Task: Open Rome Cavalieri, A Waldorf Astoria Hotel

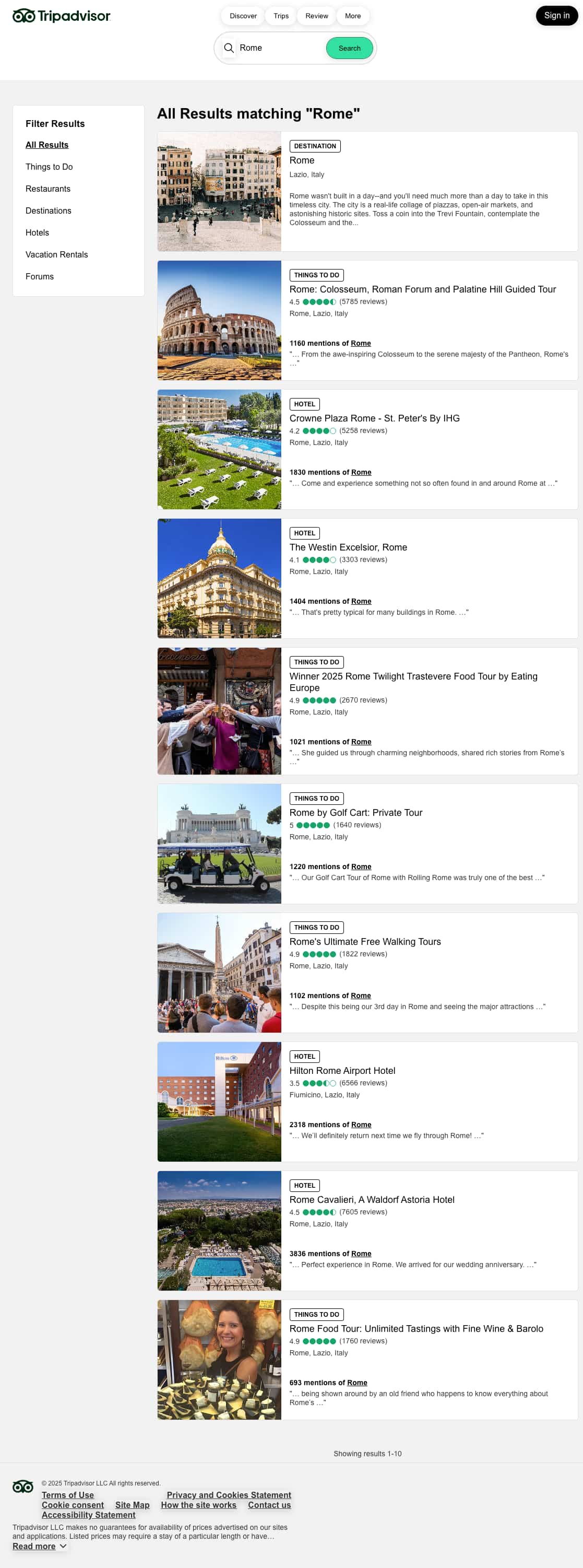Action: [372, 1200]
